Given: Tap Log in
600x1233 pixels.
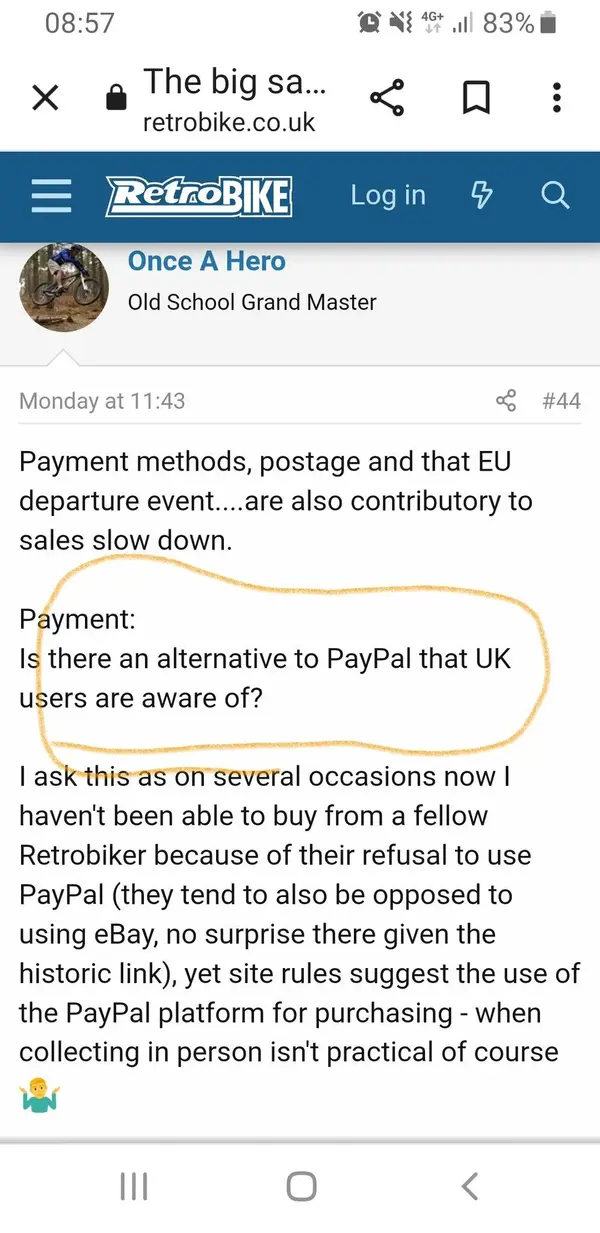Looking at the screenshot, I should tap(387, 195).
